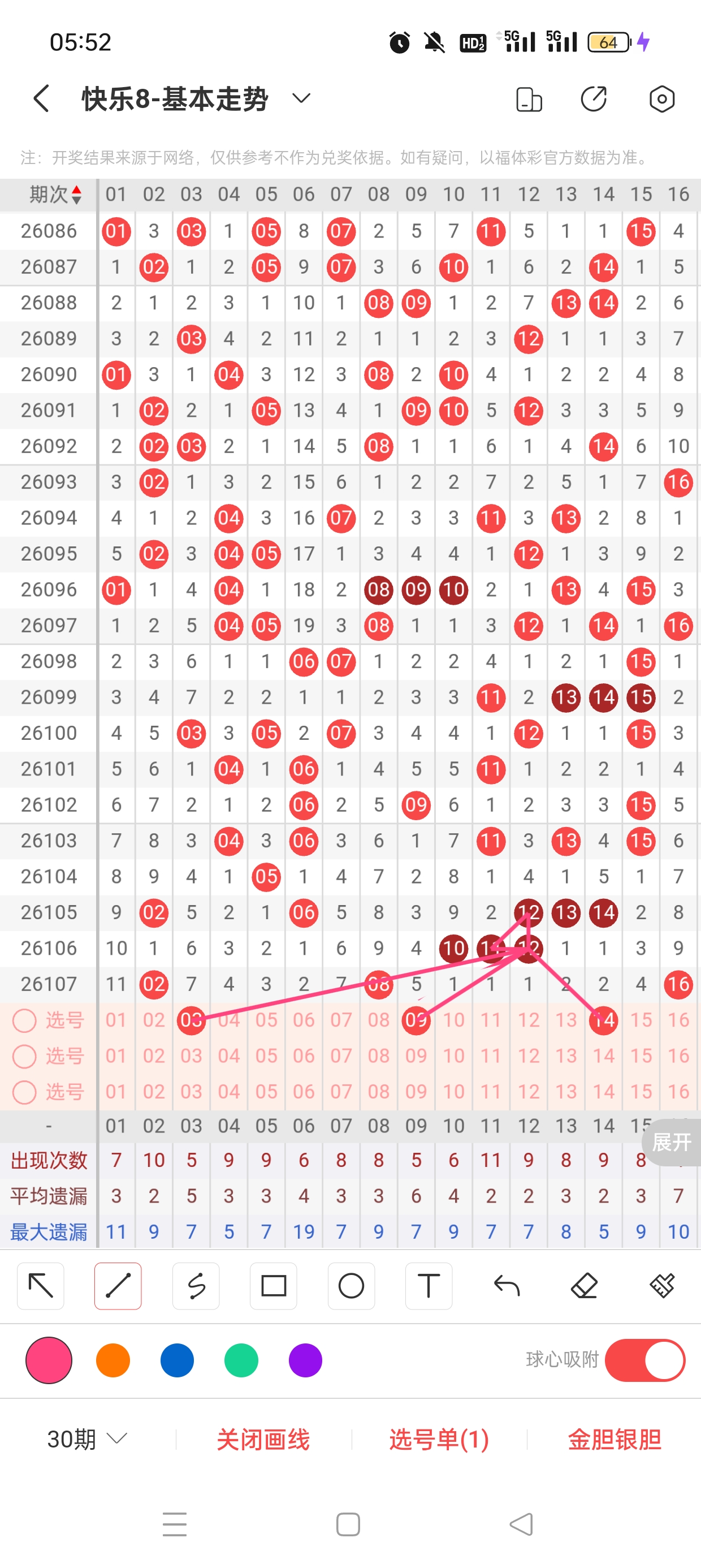Tap 关闭画线 to close drawing mode
The height and width of the screenshot is (1568, 701).
pyautogui.click(x=263, y=1439)
